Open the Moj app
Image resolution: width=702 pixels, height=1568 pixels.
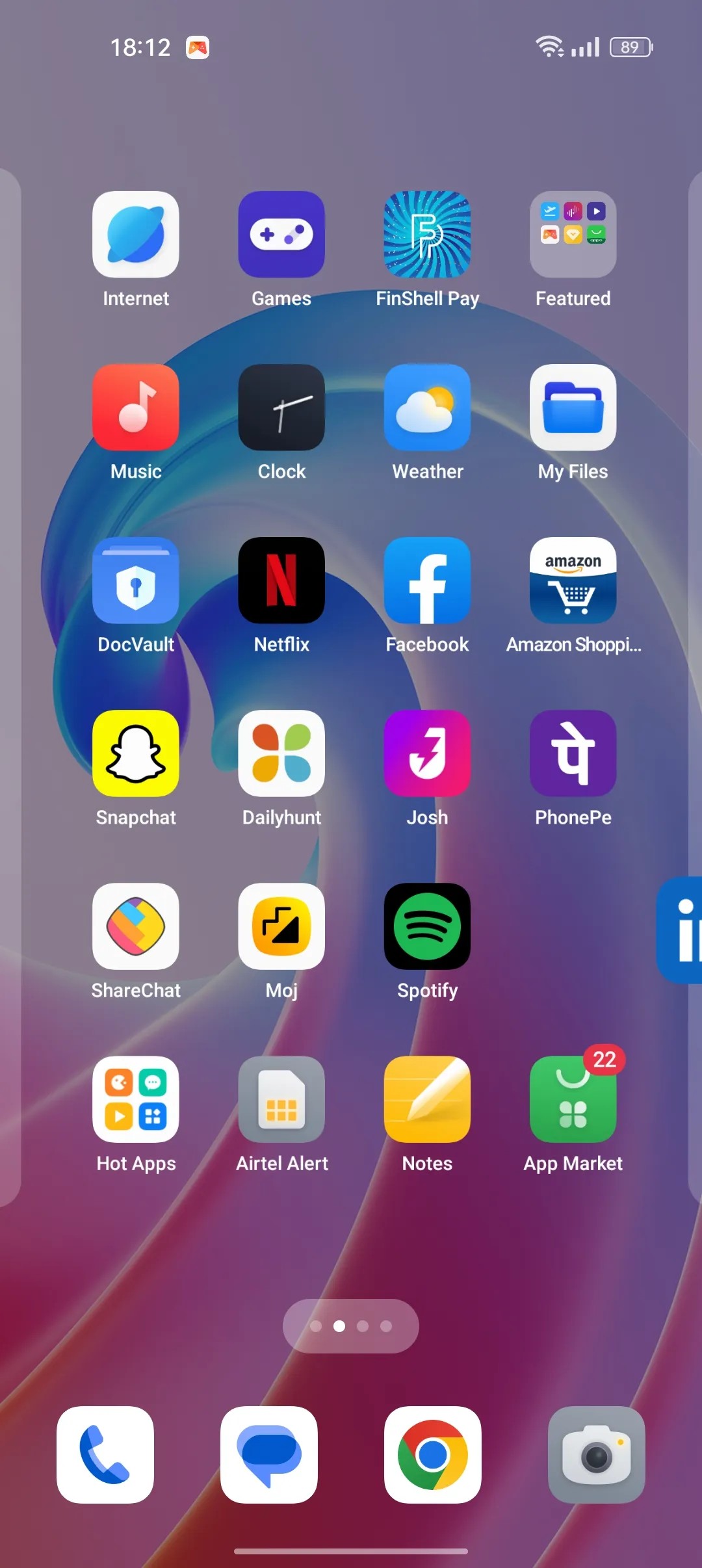281,926
